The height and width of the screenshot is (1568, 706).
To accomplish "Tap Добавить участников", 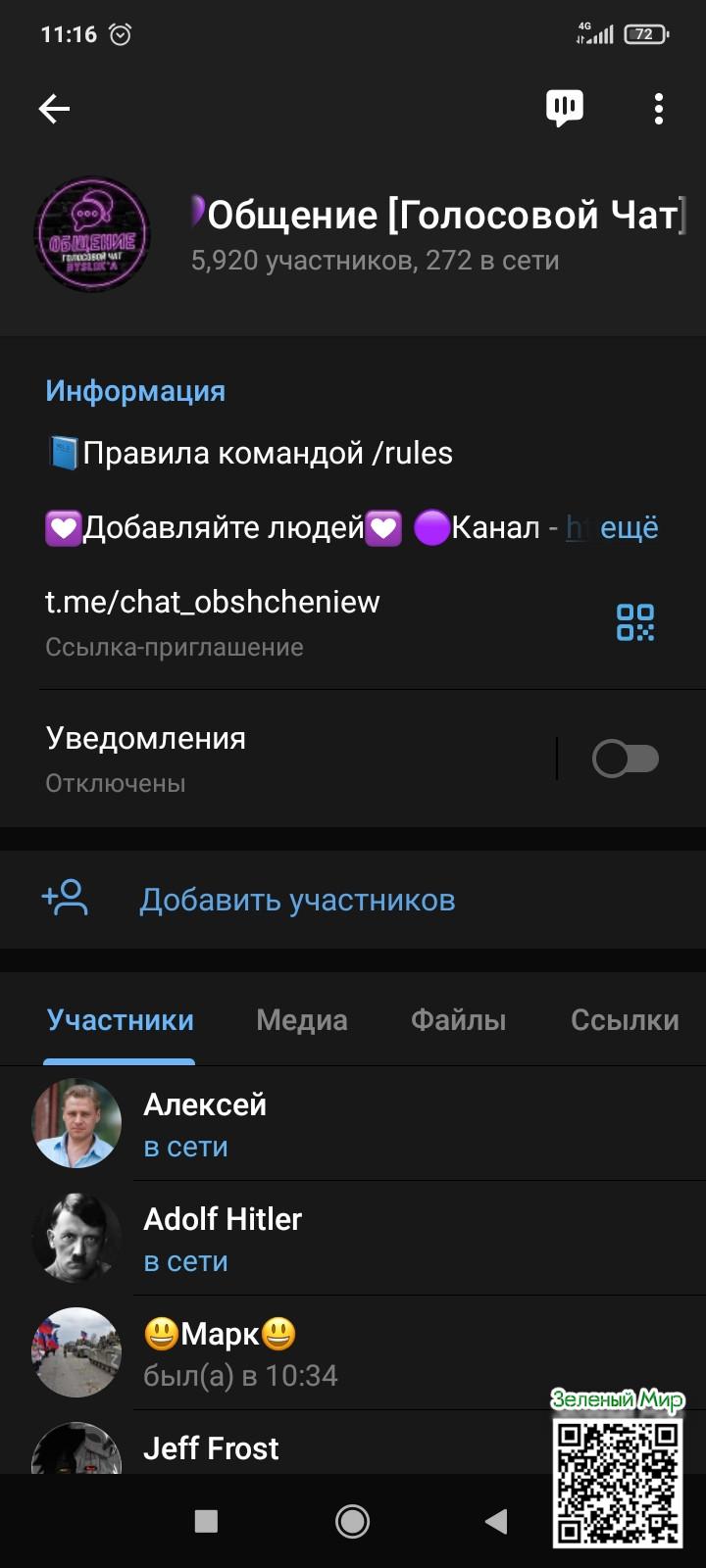I will click(297, 900).
